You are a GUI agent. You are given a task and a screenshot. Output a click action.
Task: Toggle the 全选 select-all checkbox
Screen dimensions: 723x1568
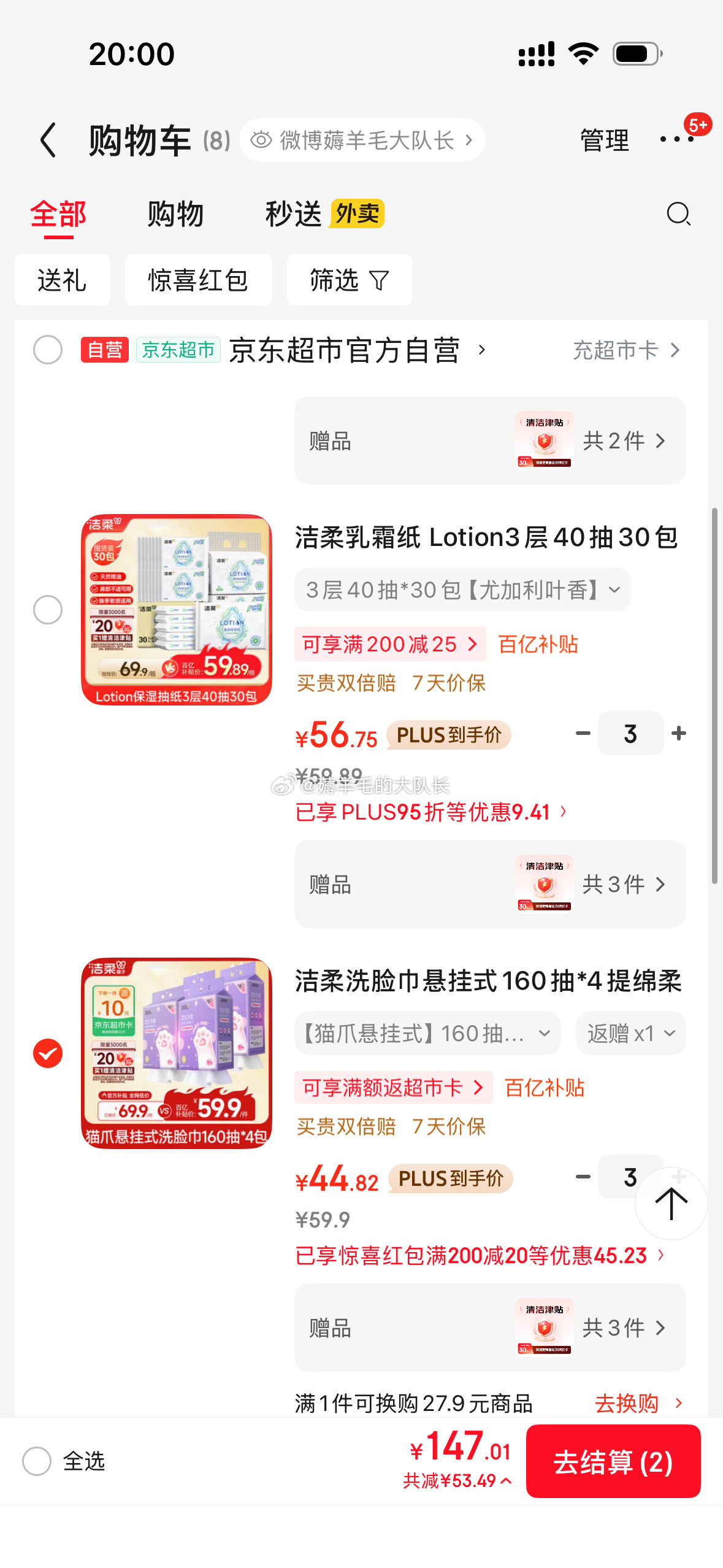pyautogui.click(x=37, y=1461)
